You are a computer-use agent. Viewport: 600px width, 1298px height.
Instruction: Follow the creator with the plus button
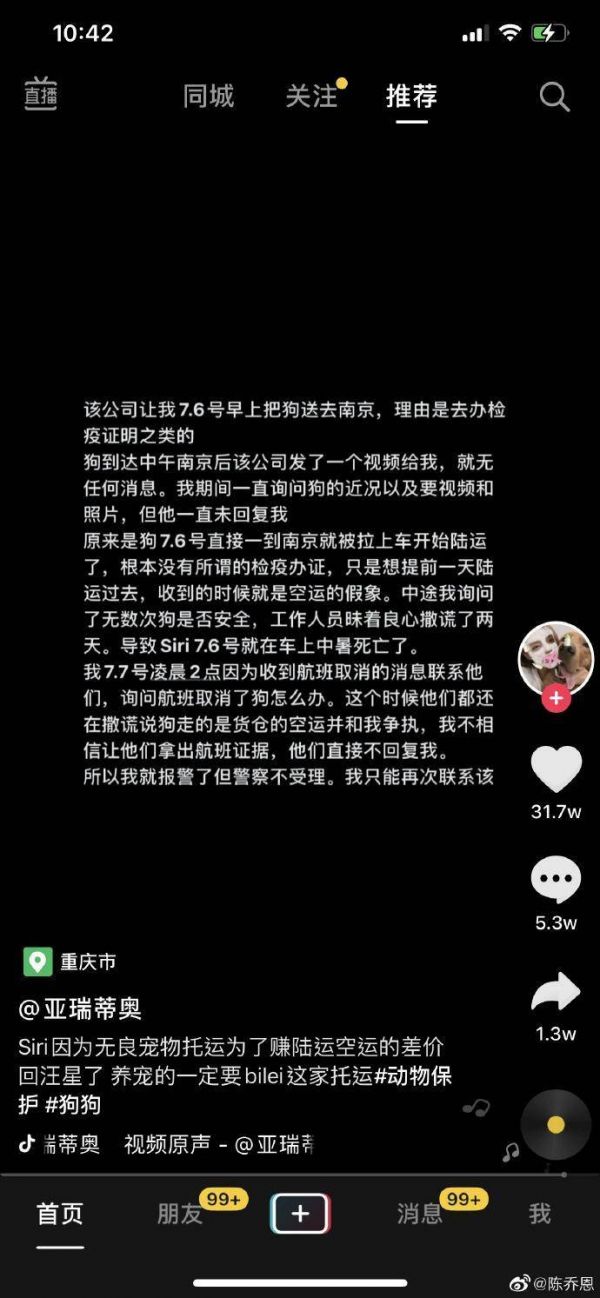[x=556, y=698]
